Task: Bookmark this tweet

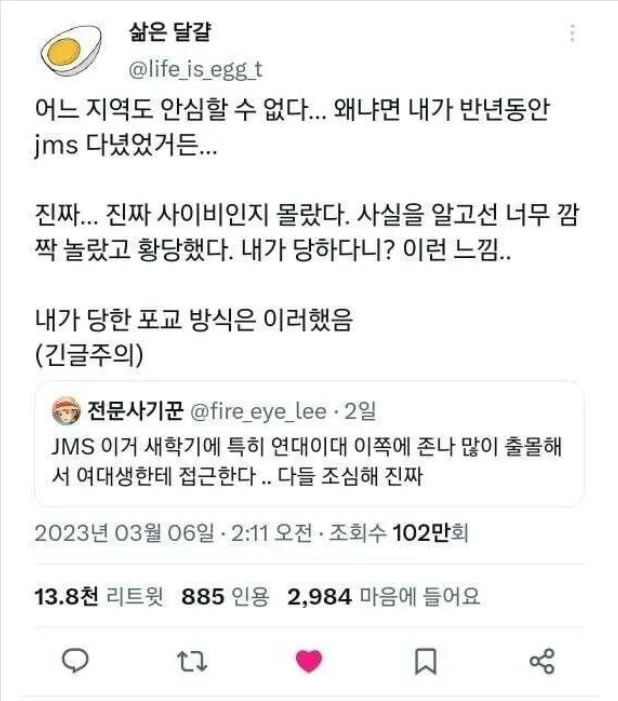Action: pos(425,661)
